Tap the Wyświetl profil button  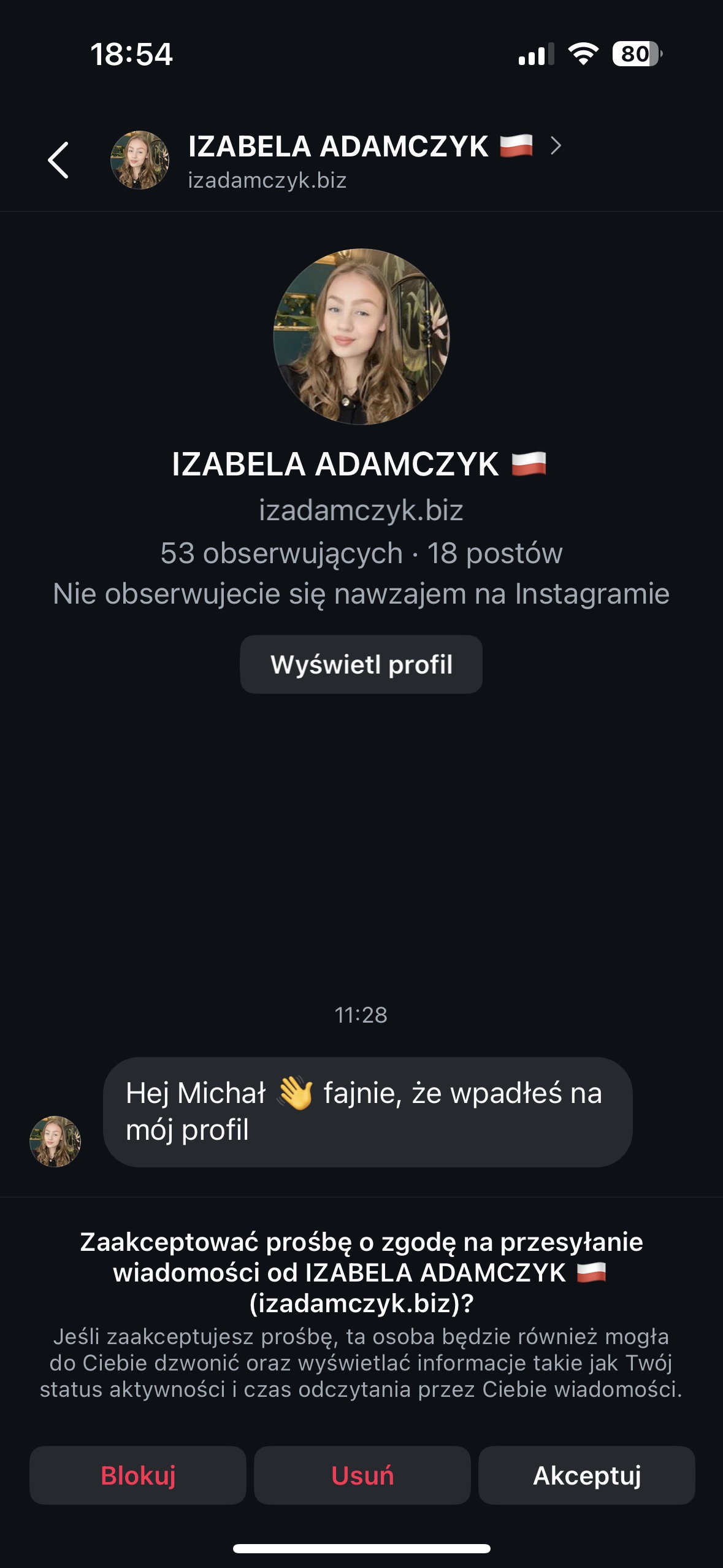(361, 664)
